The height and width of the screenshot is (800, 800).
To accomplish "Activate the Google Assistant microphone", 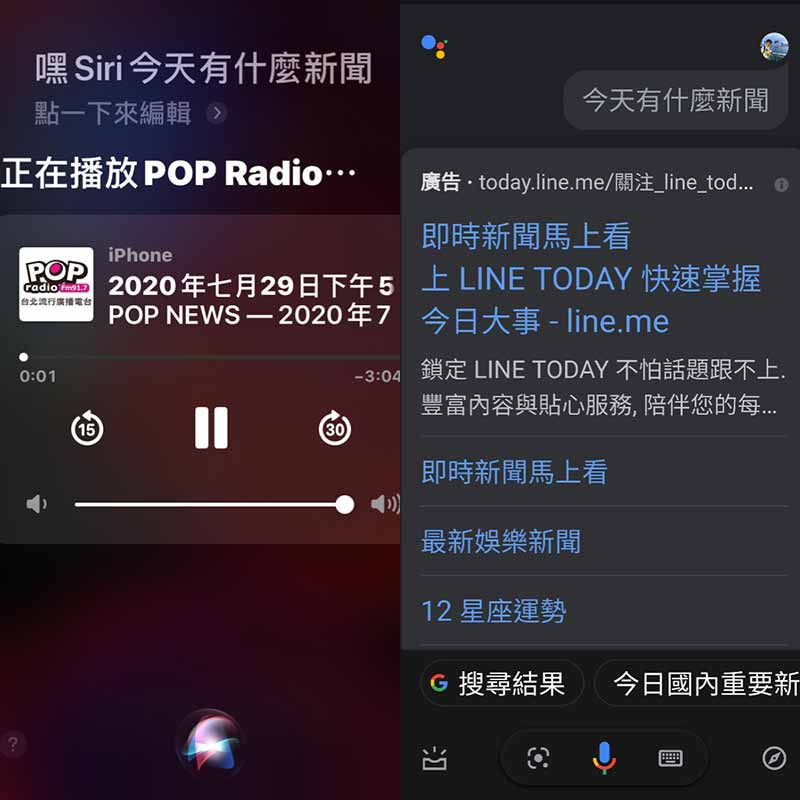I will 603,758.
